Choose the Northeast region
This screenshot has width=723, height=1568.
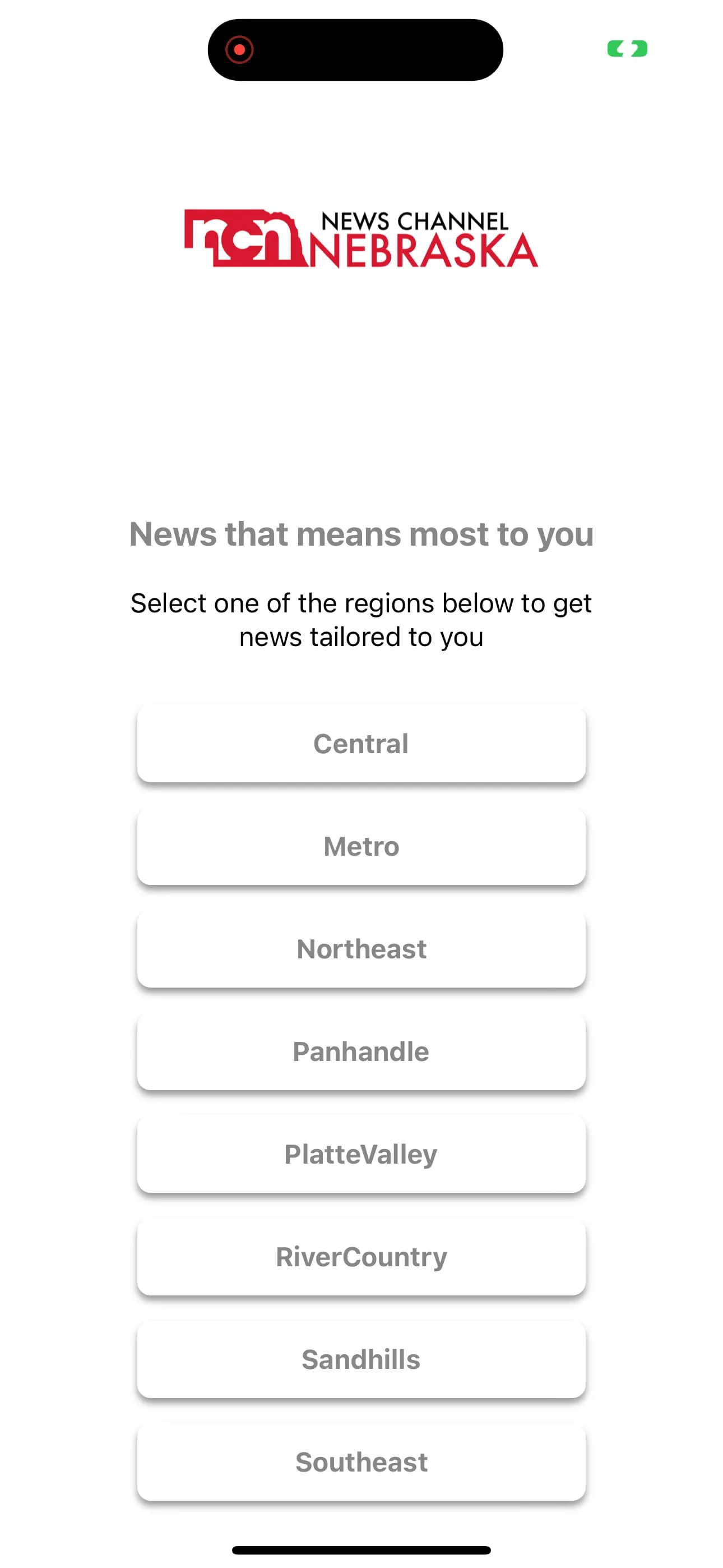[x=361, y=948]
